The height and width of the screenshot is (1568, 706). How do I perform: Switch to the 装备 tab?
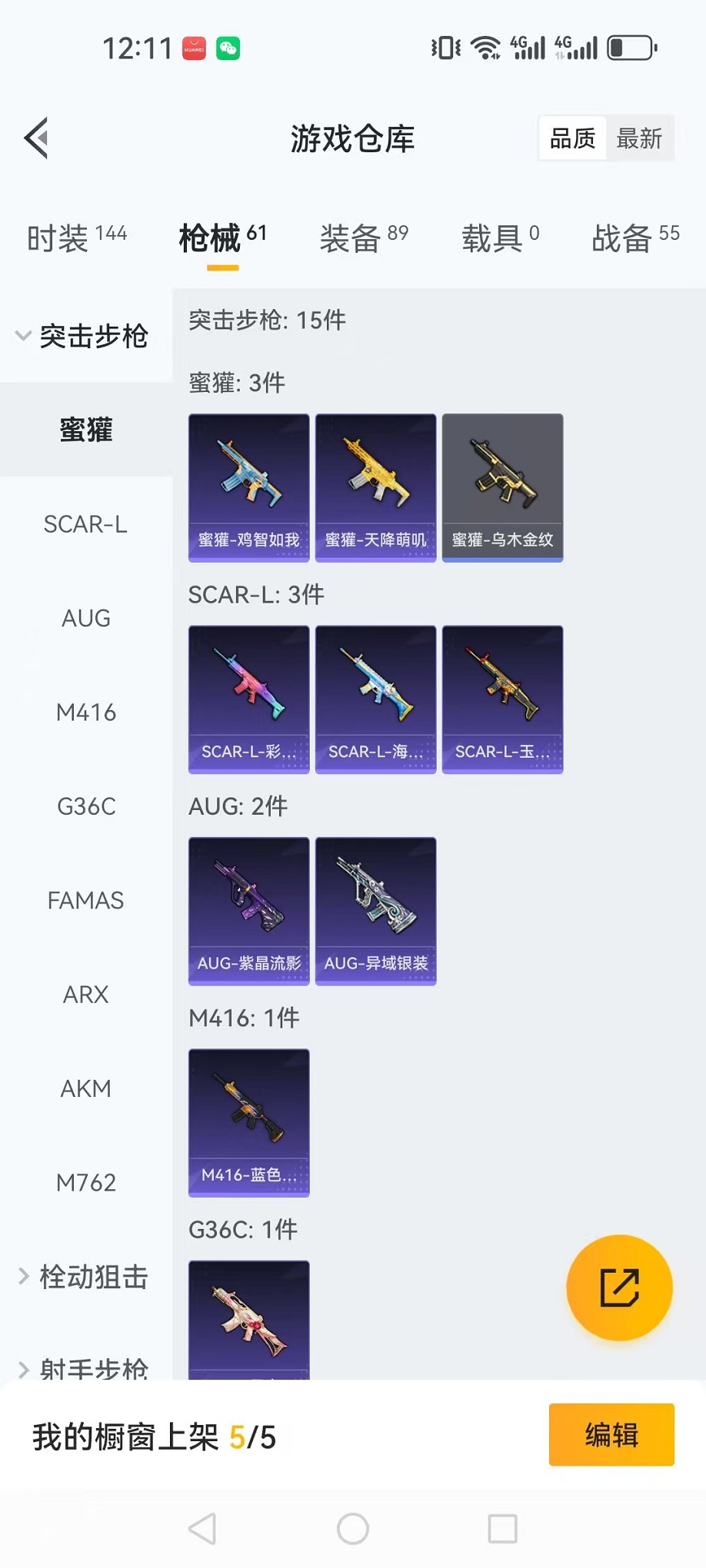[x=364, y=238]
